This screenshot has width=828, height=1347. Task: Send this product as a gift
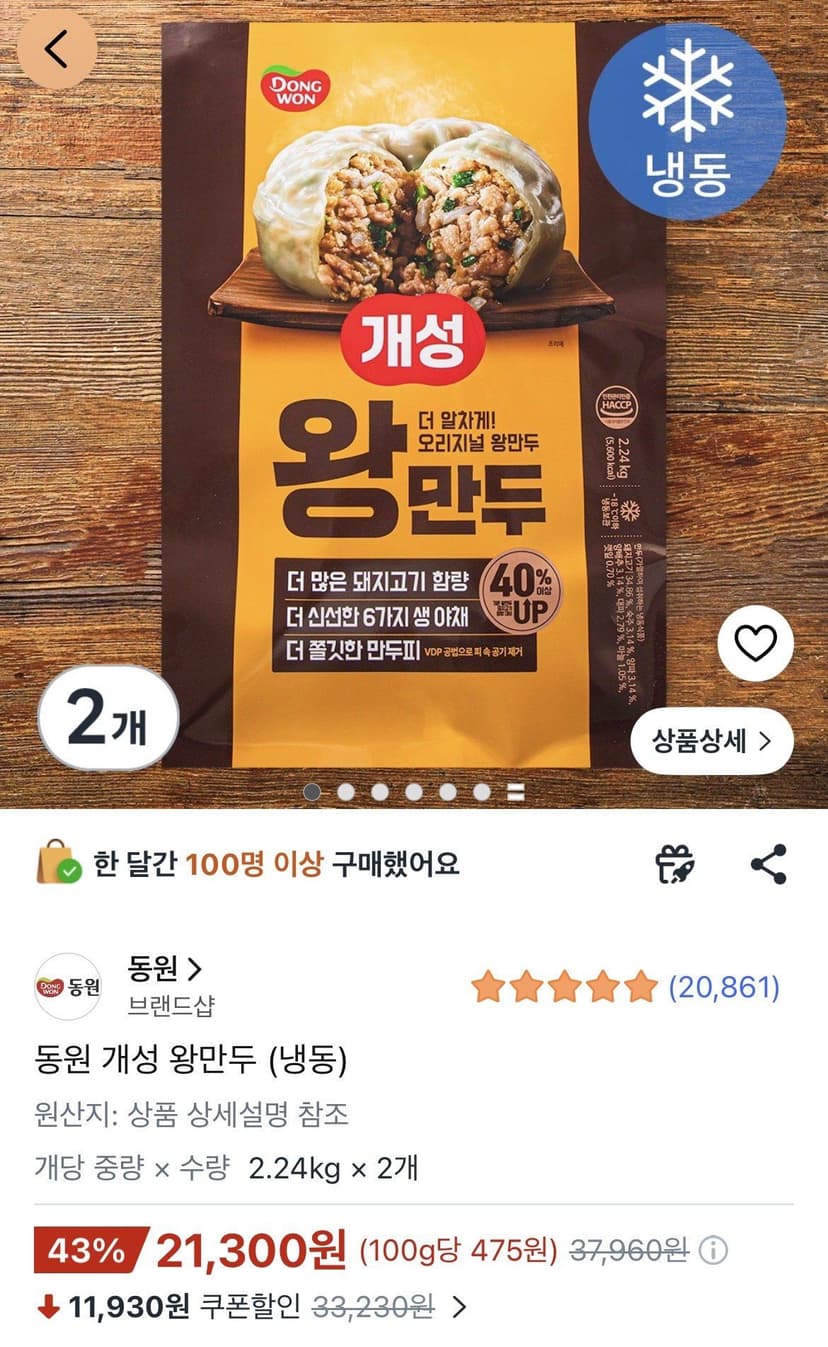676,864
